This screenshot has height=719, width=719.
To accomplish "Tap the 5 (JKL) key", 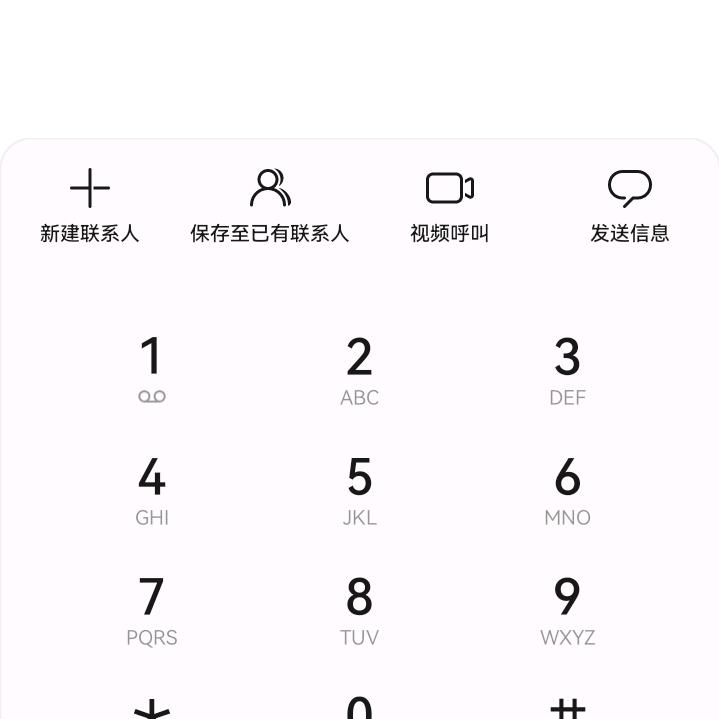I will [359, 490].
